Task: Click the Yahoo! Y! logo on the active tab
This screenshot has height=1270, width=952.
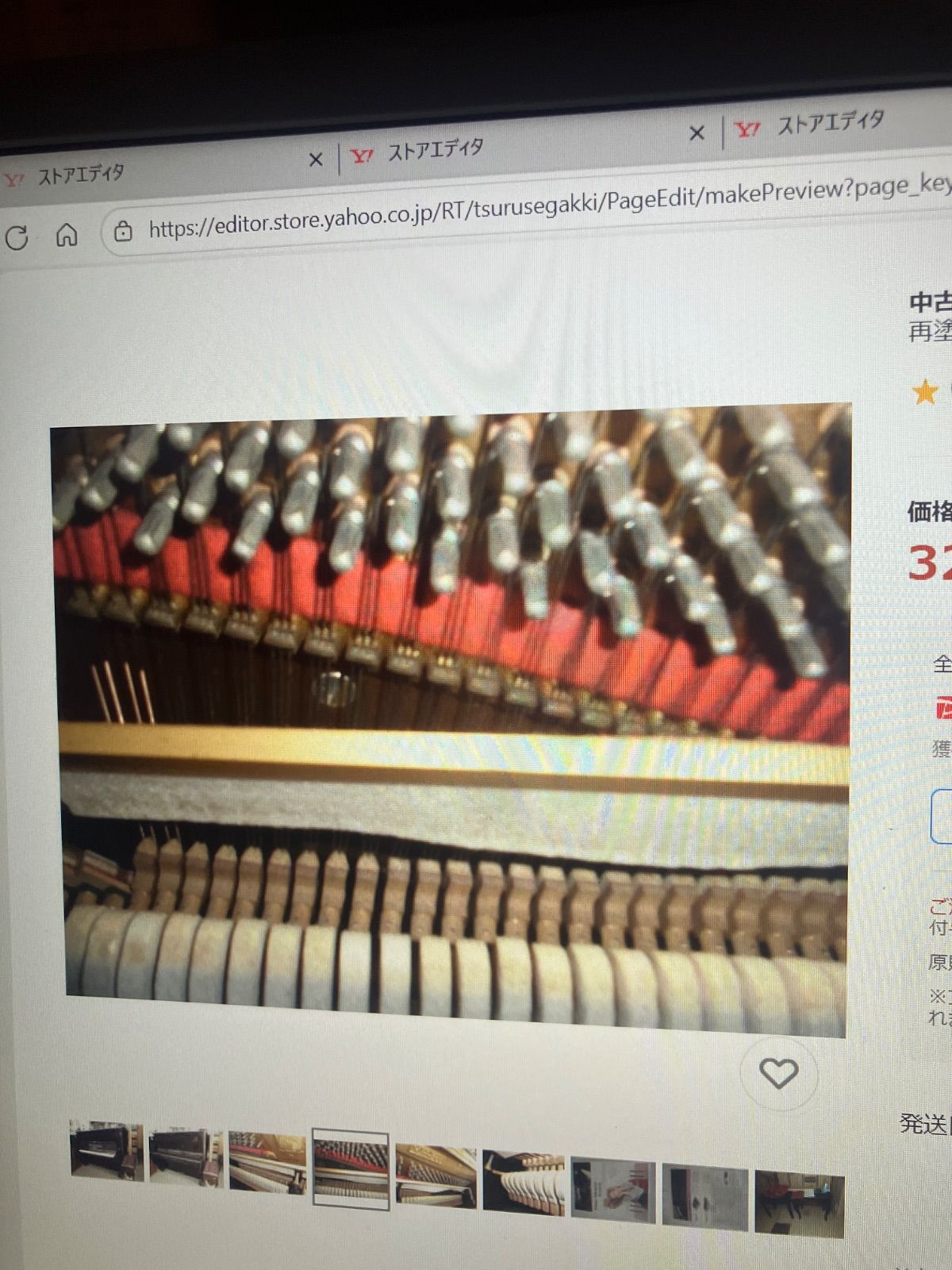Action: [14, 179]
